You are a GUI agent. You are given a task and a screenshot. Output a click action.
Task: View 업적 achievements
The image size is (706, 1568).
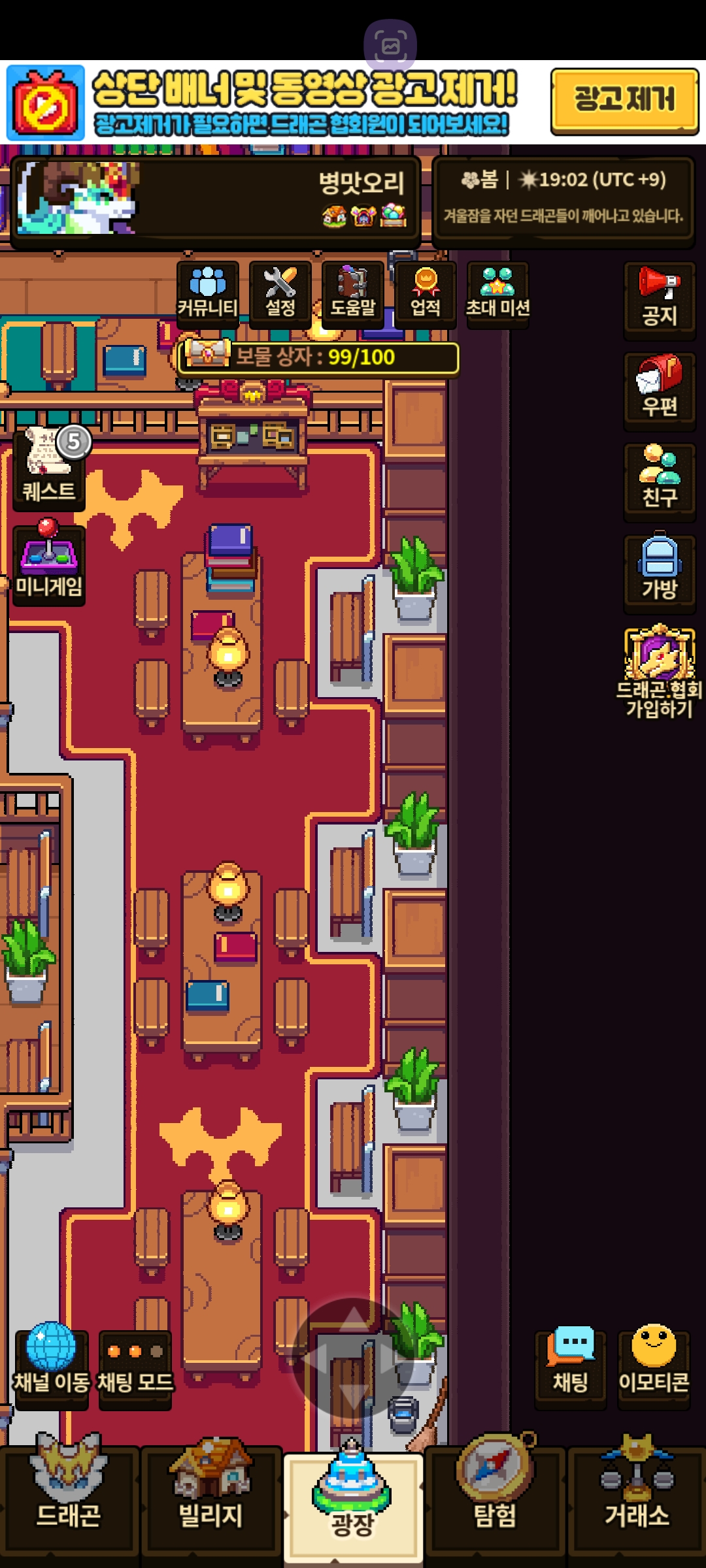[426, 291]
